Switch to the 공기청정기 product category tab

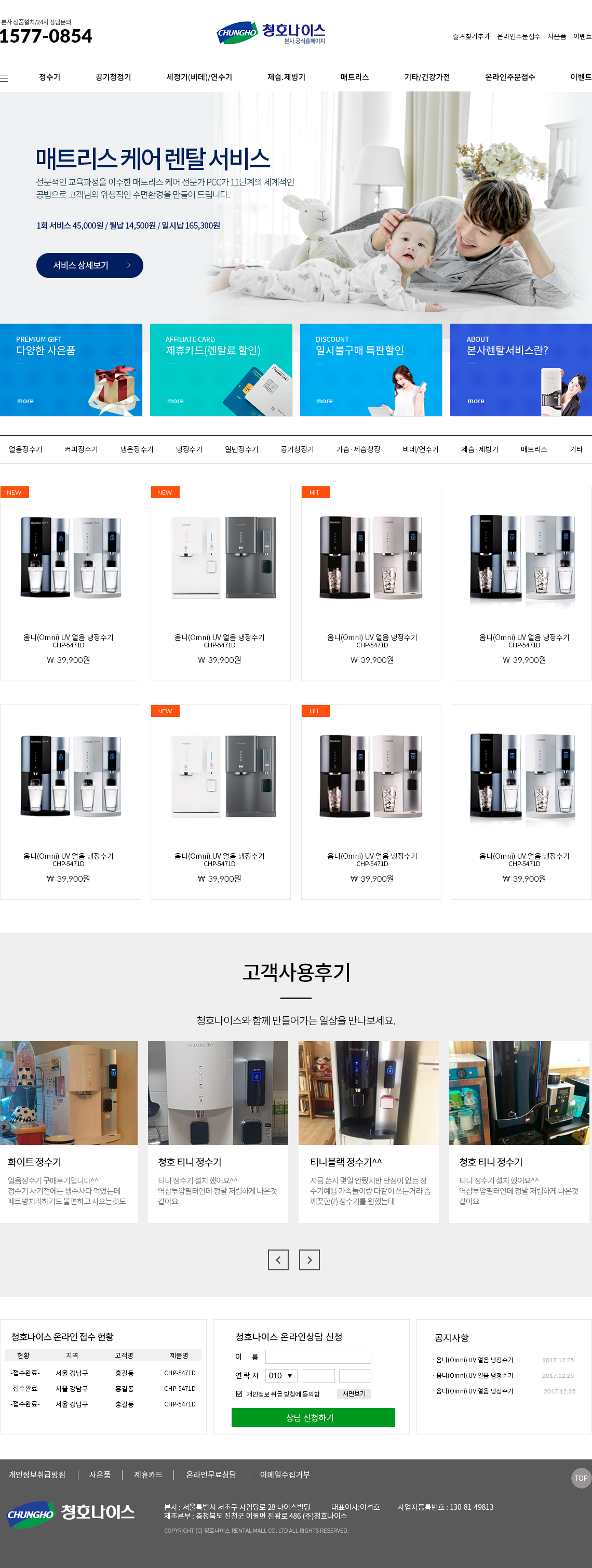[297, 449]
